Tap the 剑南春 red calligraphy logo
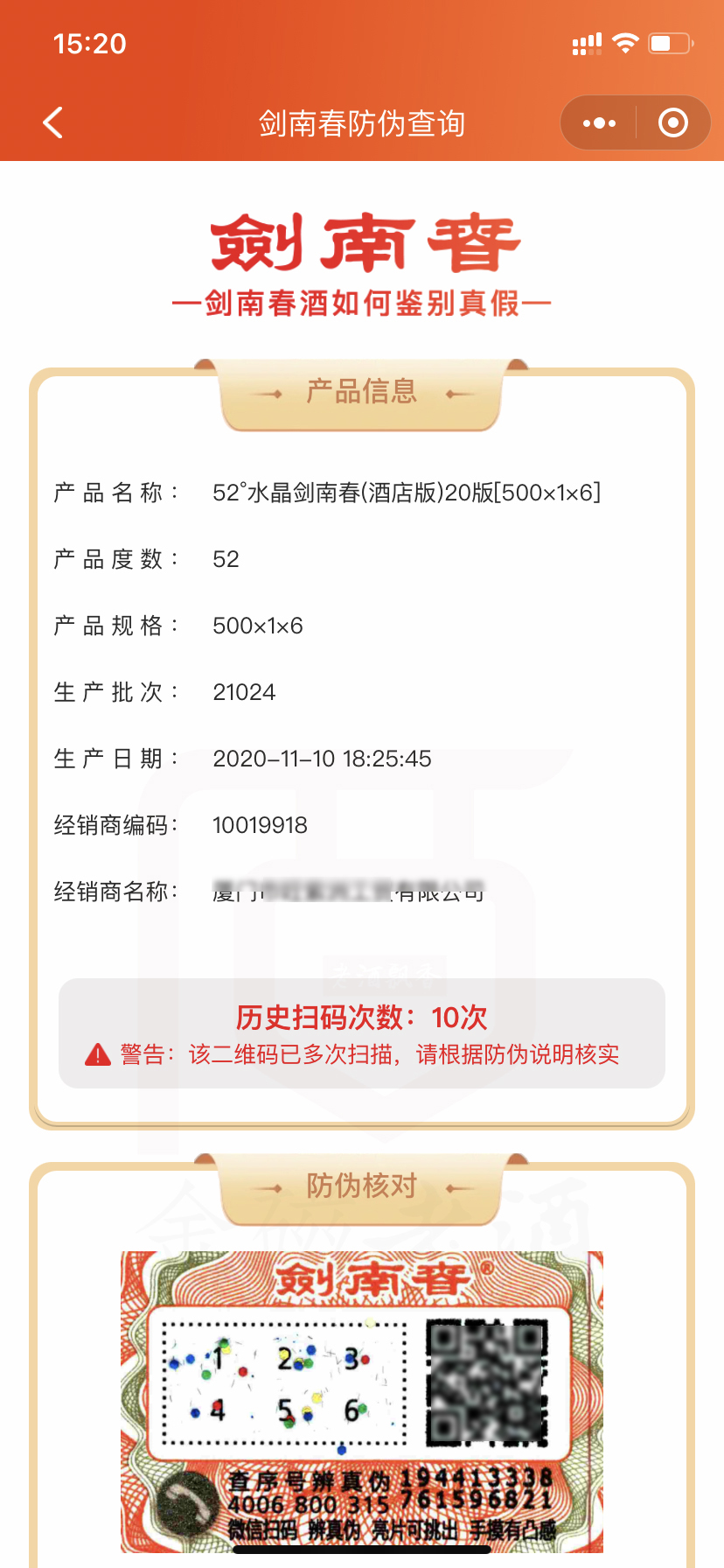 (361, 243)
